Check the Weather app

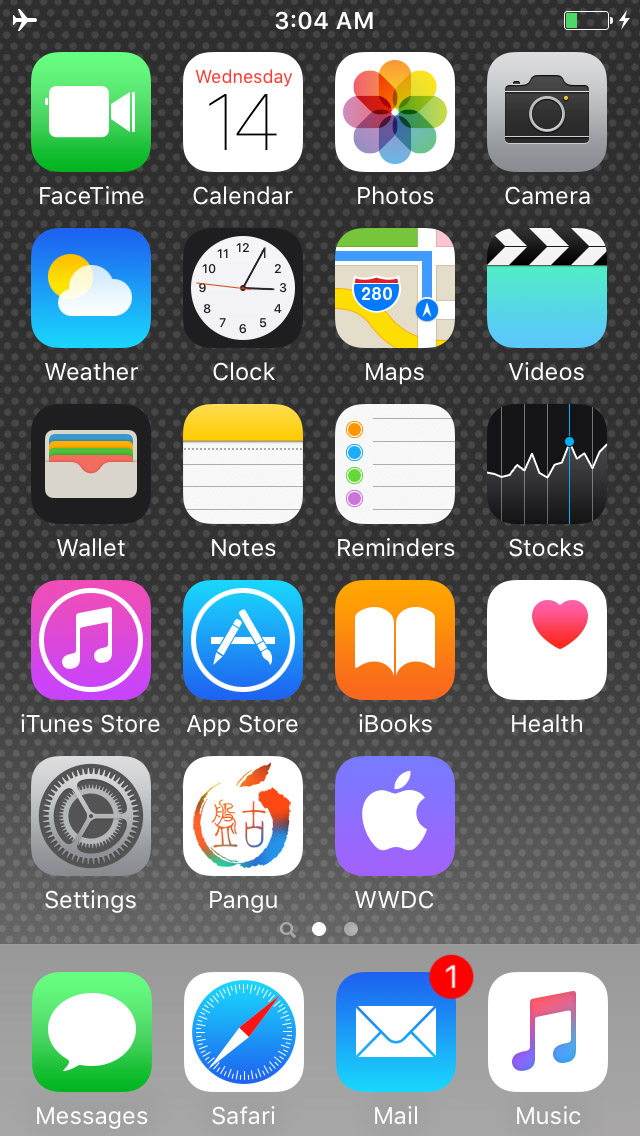coord(91,288)
